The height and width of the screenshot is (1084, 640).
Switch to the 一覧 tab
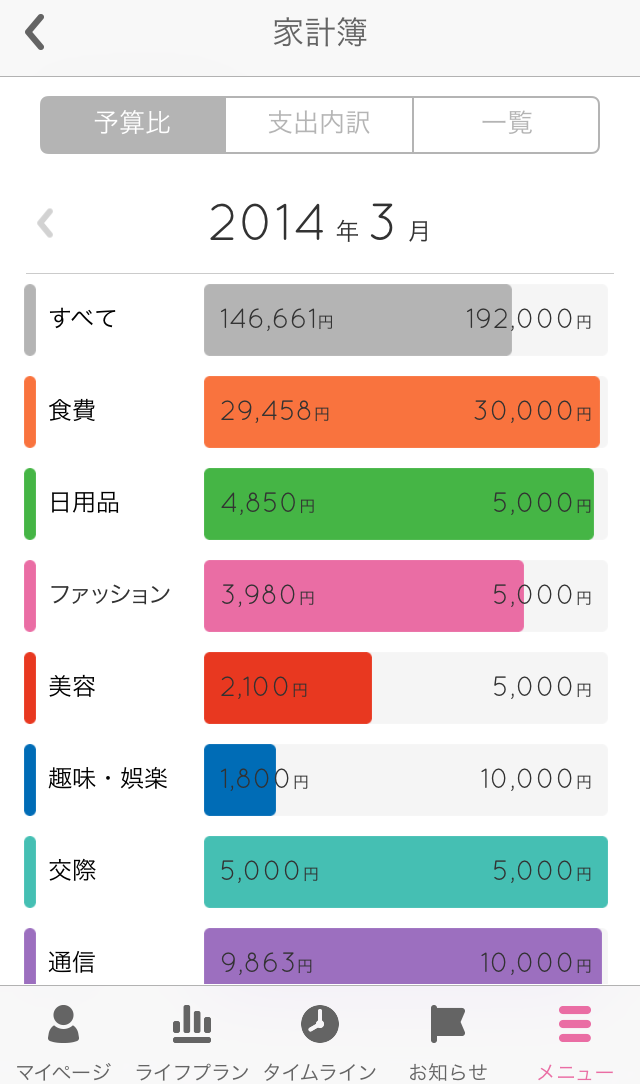point(506,124)
